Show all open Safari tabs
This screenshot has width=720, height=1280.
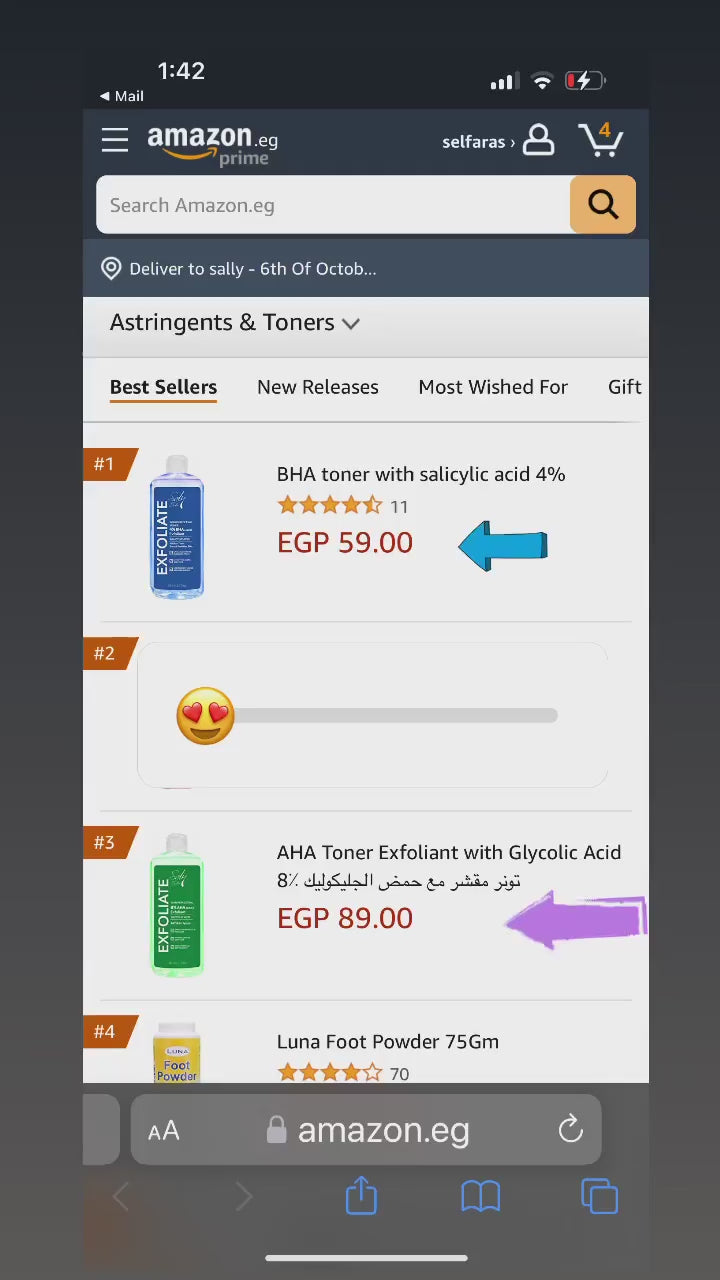(599, 1196)
